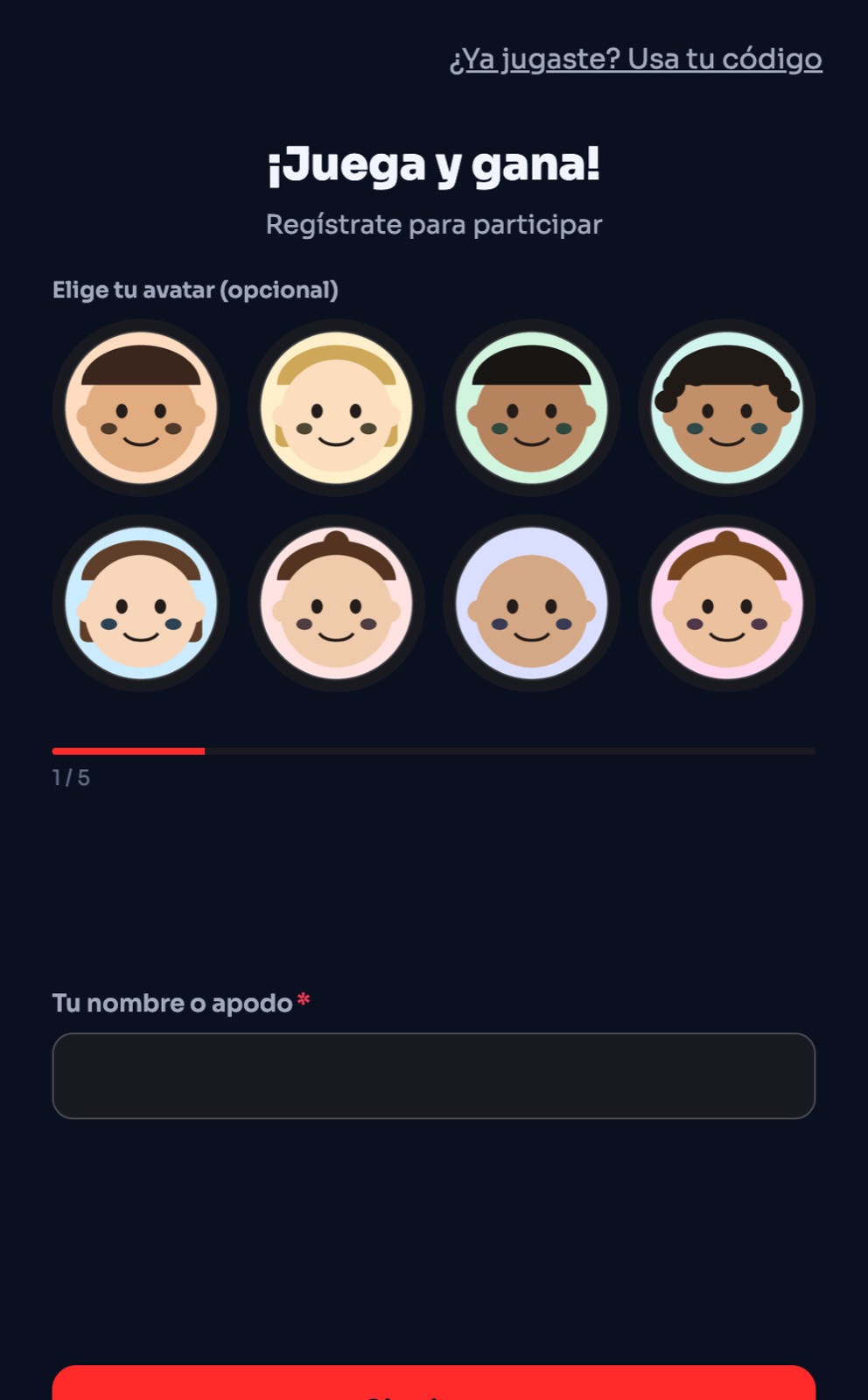The image size is (868, 1400).
Task: Tap the red button at the bottom
Action: click(x=434, y=1383)
